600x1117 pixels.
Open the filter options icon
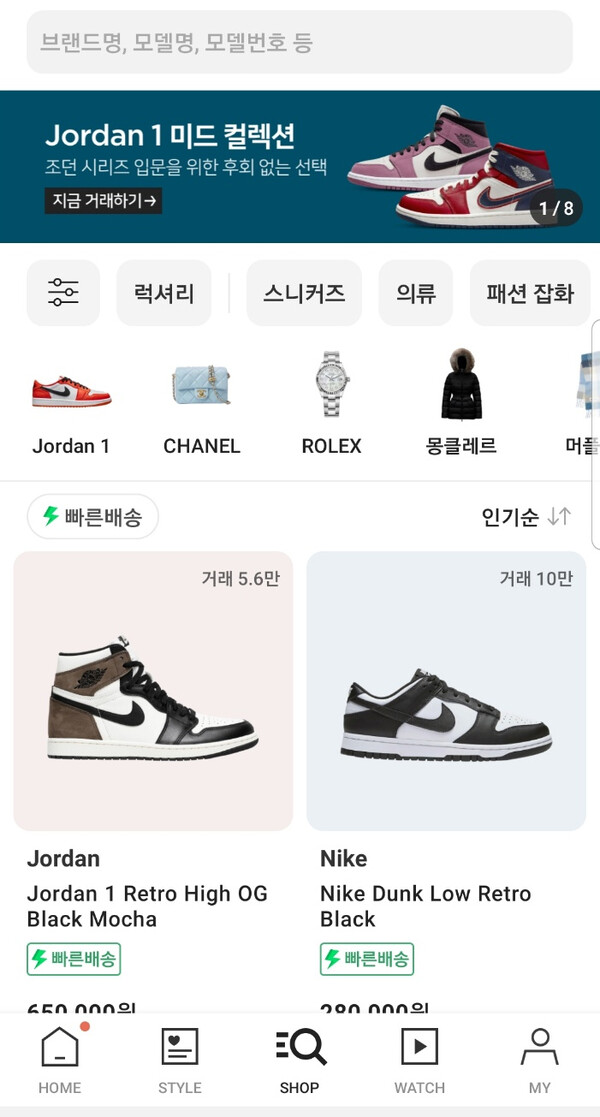coord(63,293)
